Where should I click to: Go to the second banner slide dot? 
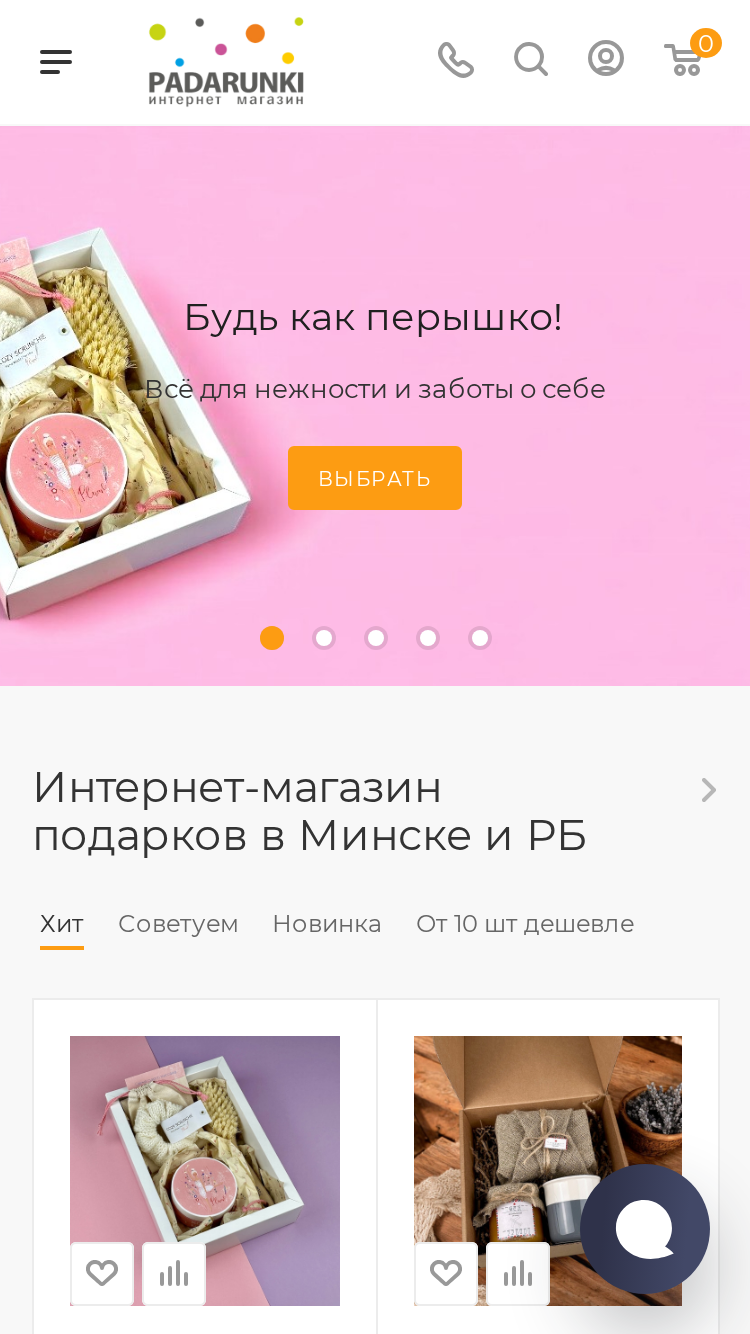pyautogui.click(x=324, y=638)
